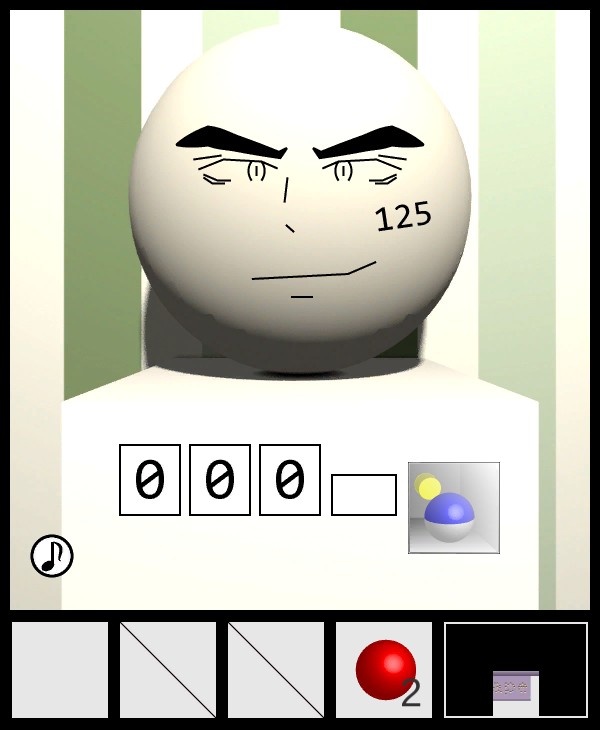
Task: Change the first digit of the code
Action: point(150,480)
